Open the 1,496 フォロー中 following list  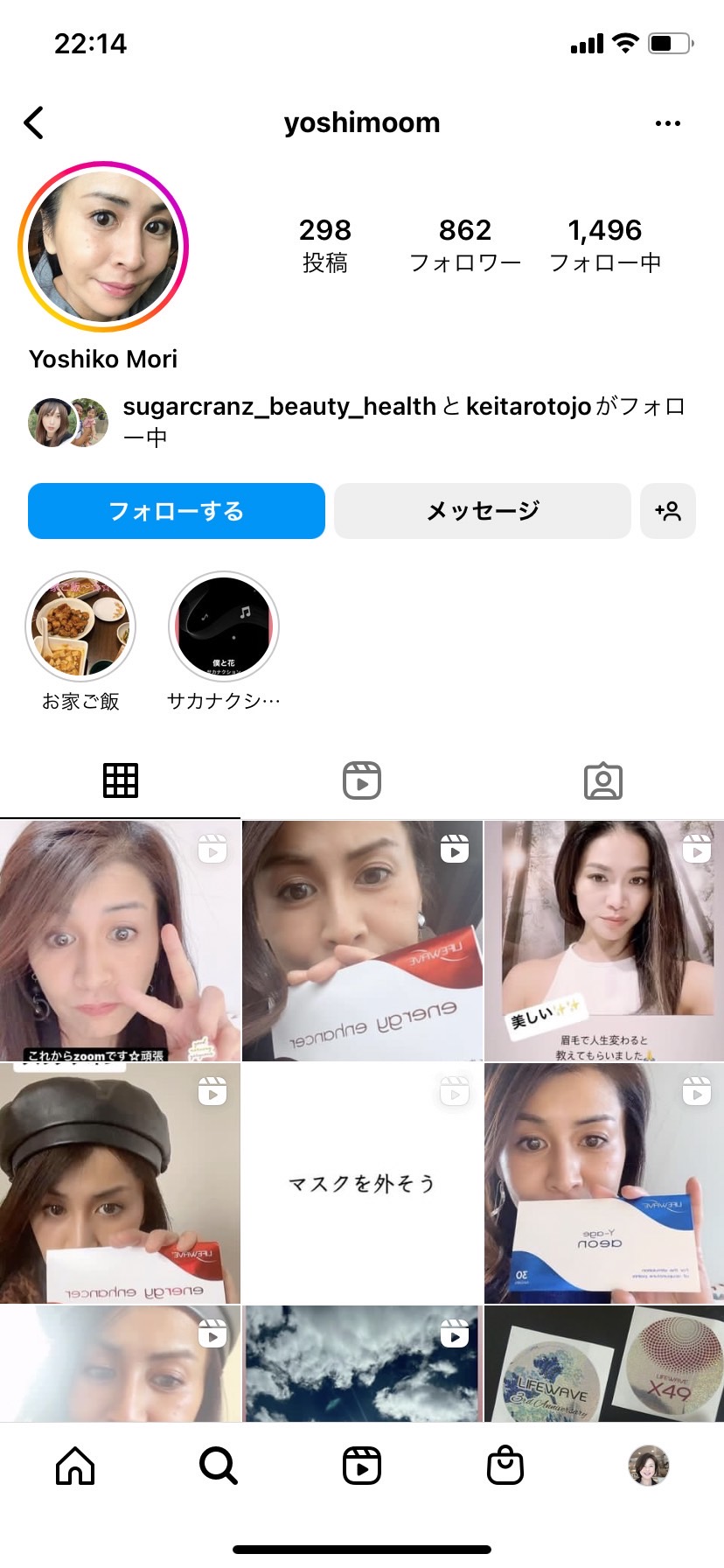click(605, 245)
